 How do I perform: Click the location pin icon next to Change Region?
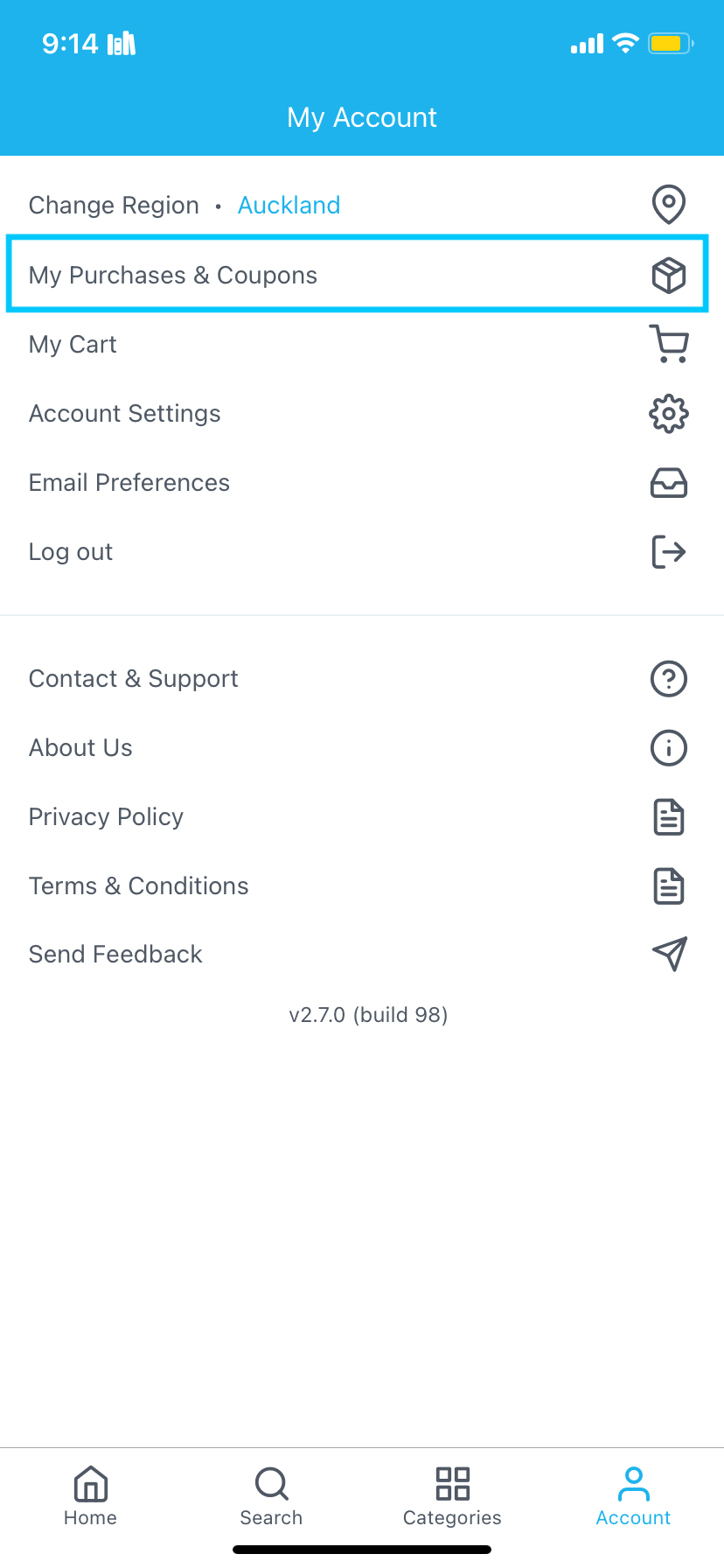coord(668,204)
